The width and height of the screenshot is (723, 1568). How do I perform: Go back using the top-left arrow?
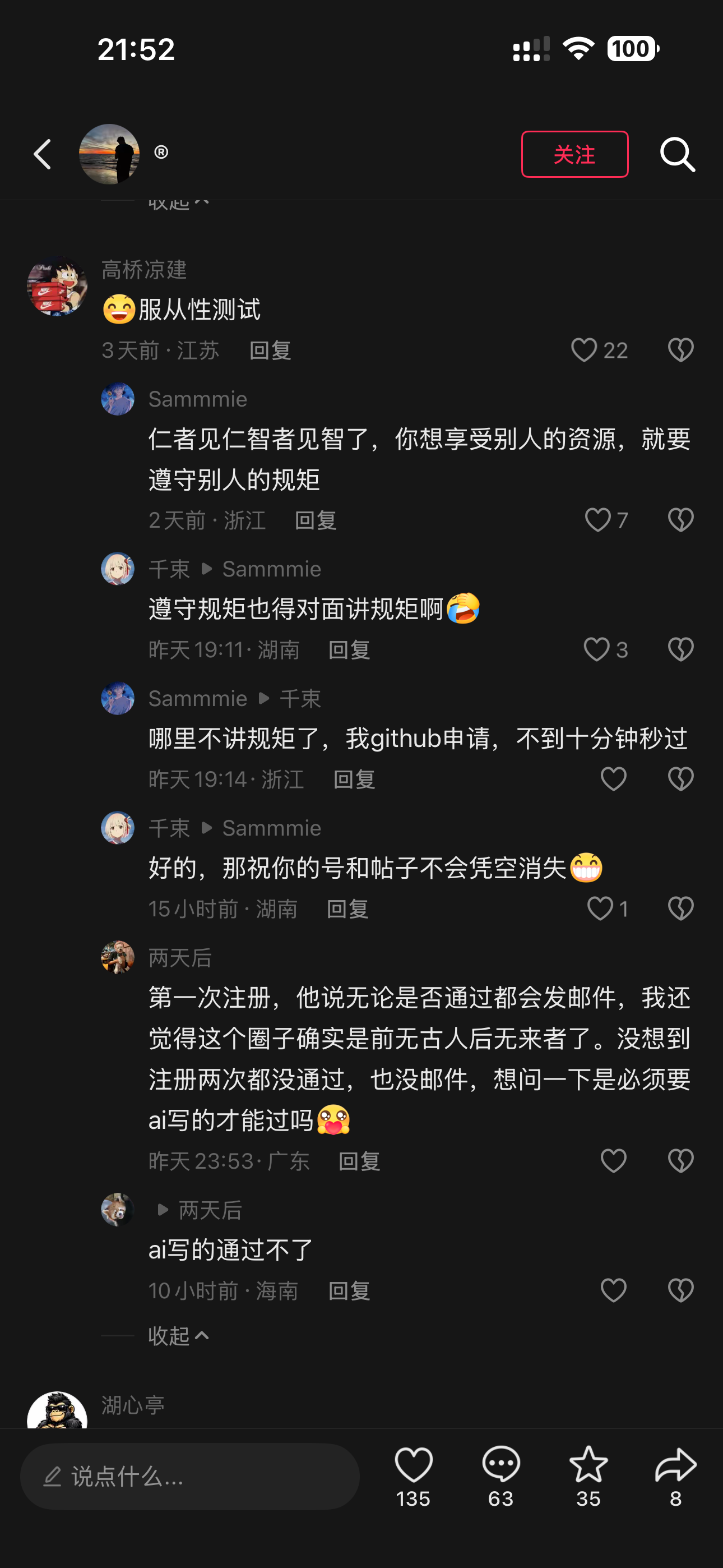coord(43,155)
